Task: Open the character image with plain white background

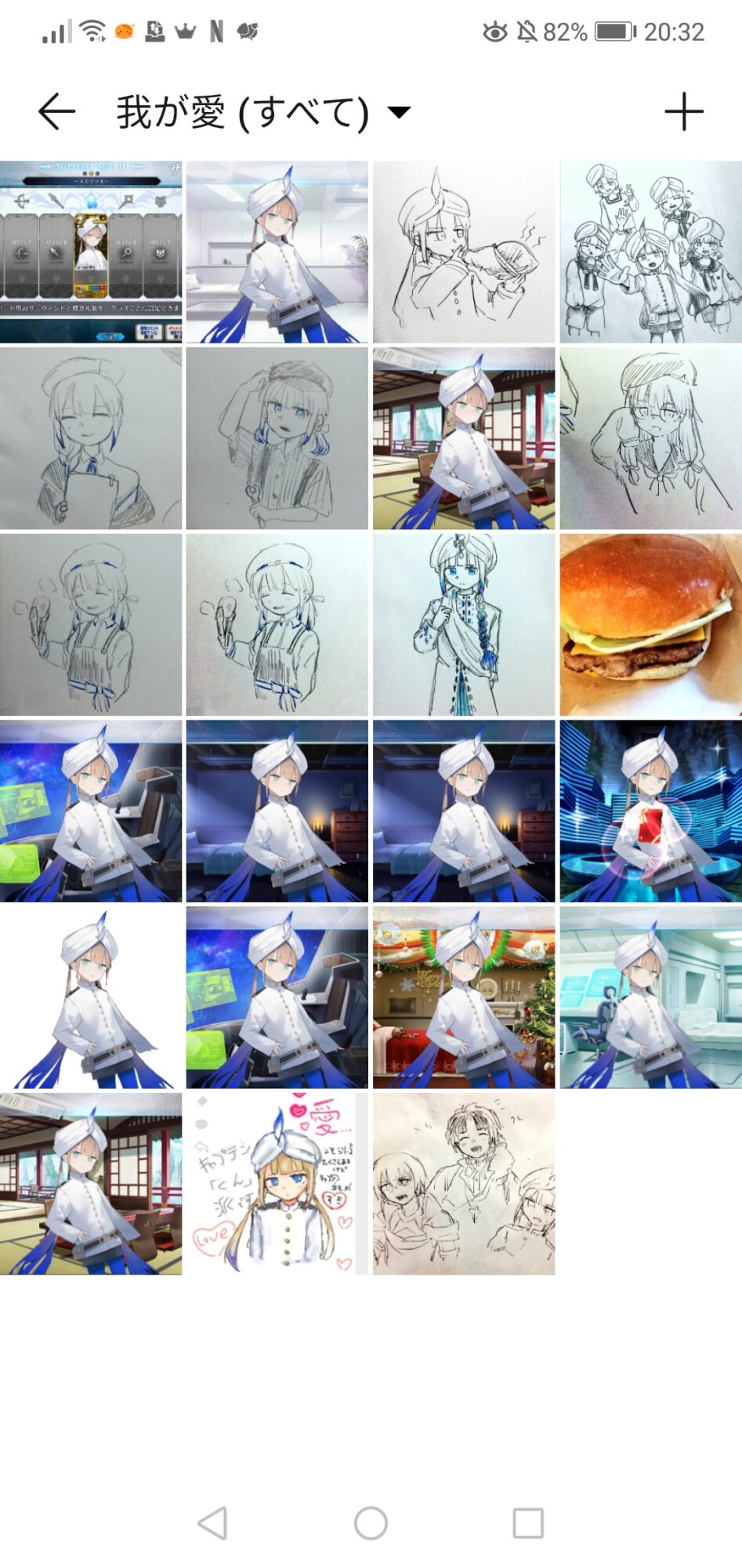Action: 91,997
